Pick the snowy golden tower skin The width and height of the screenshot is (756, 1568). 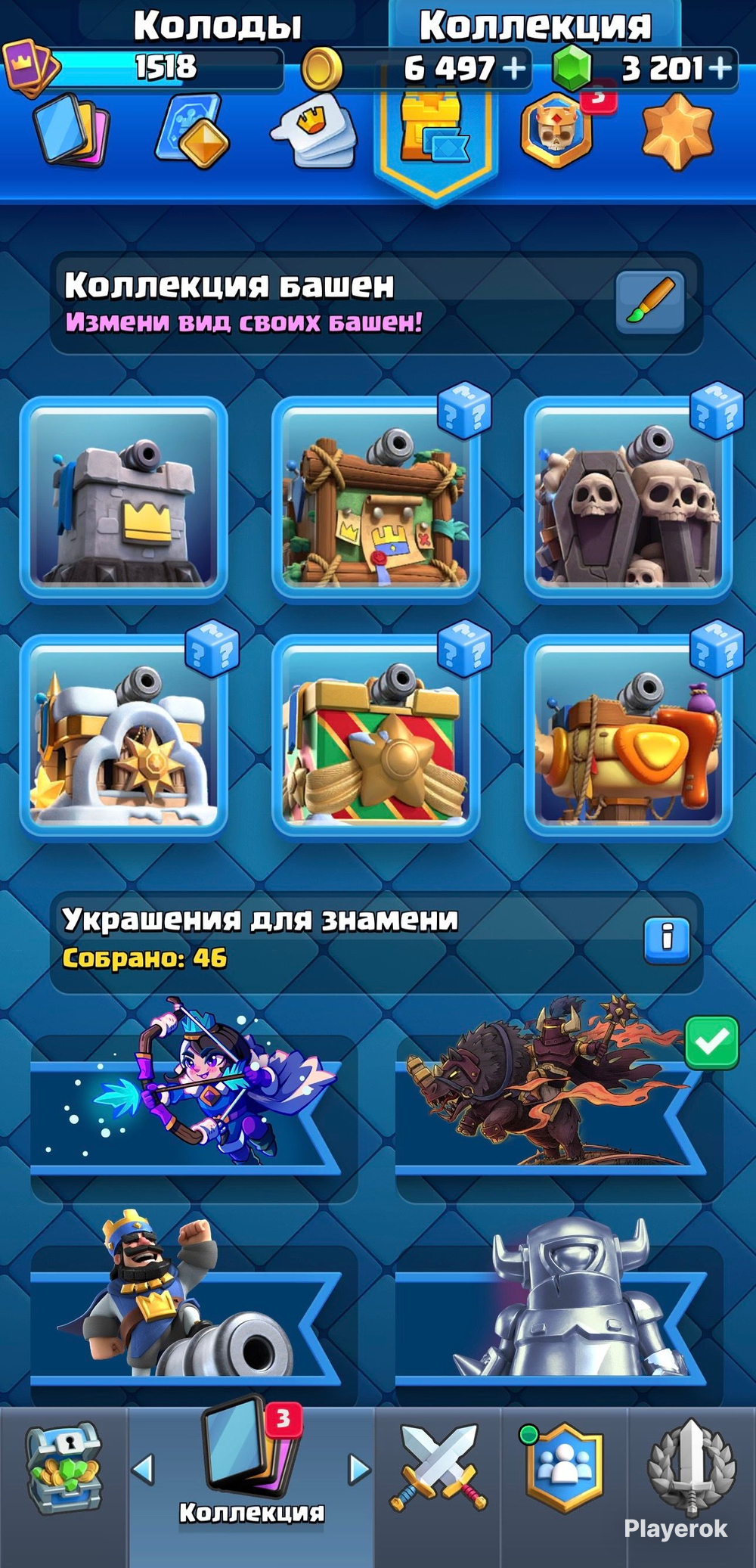tap(123, 737)
